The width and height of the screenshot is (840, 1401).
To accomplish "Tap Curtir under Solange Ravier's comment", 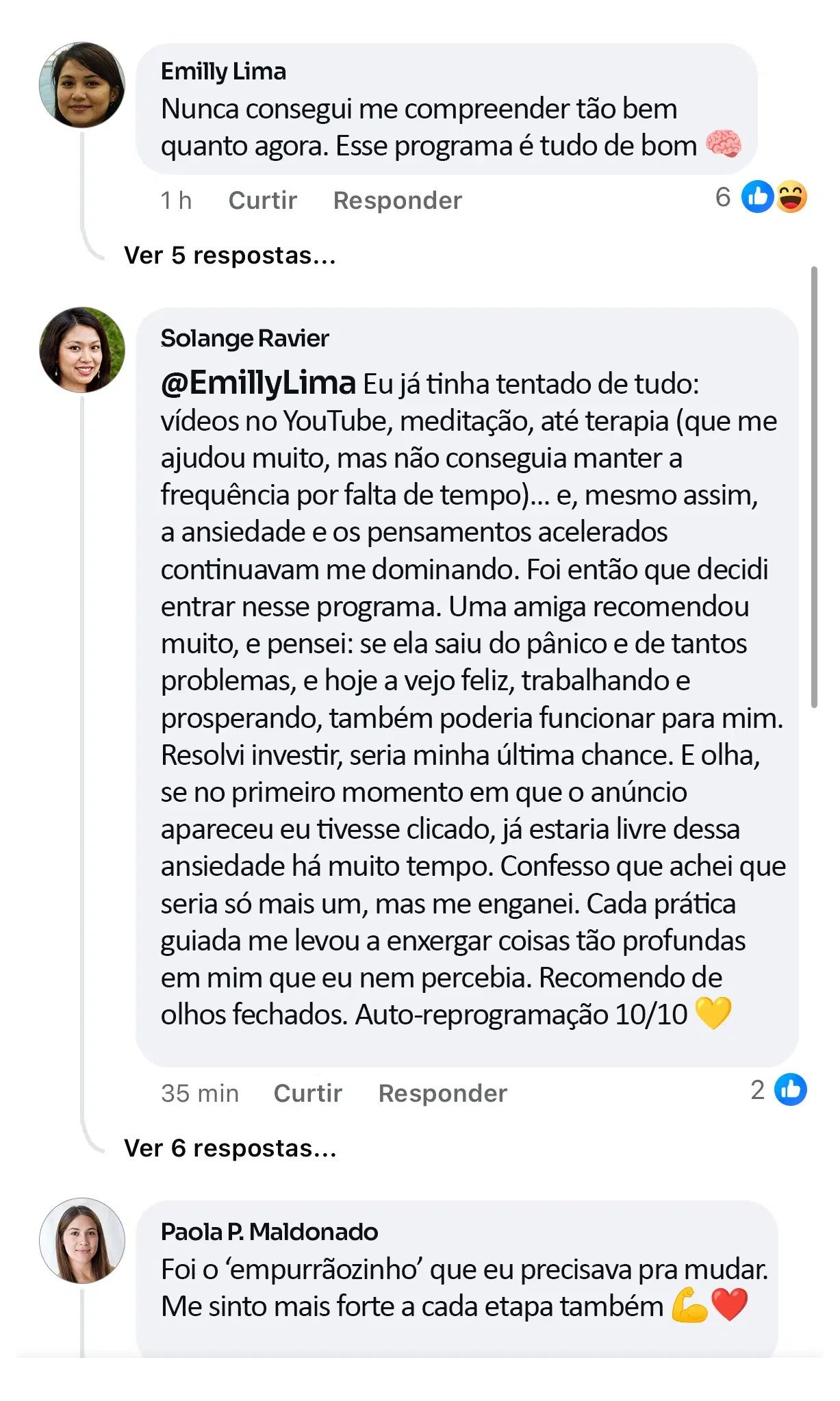I will coord(307,1094).
